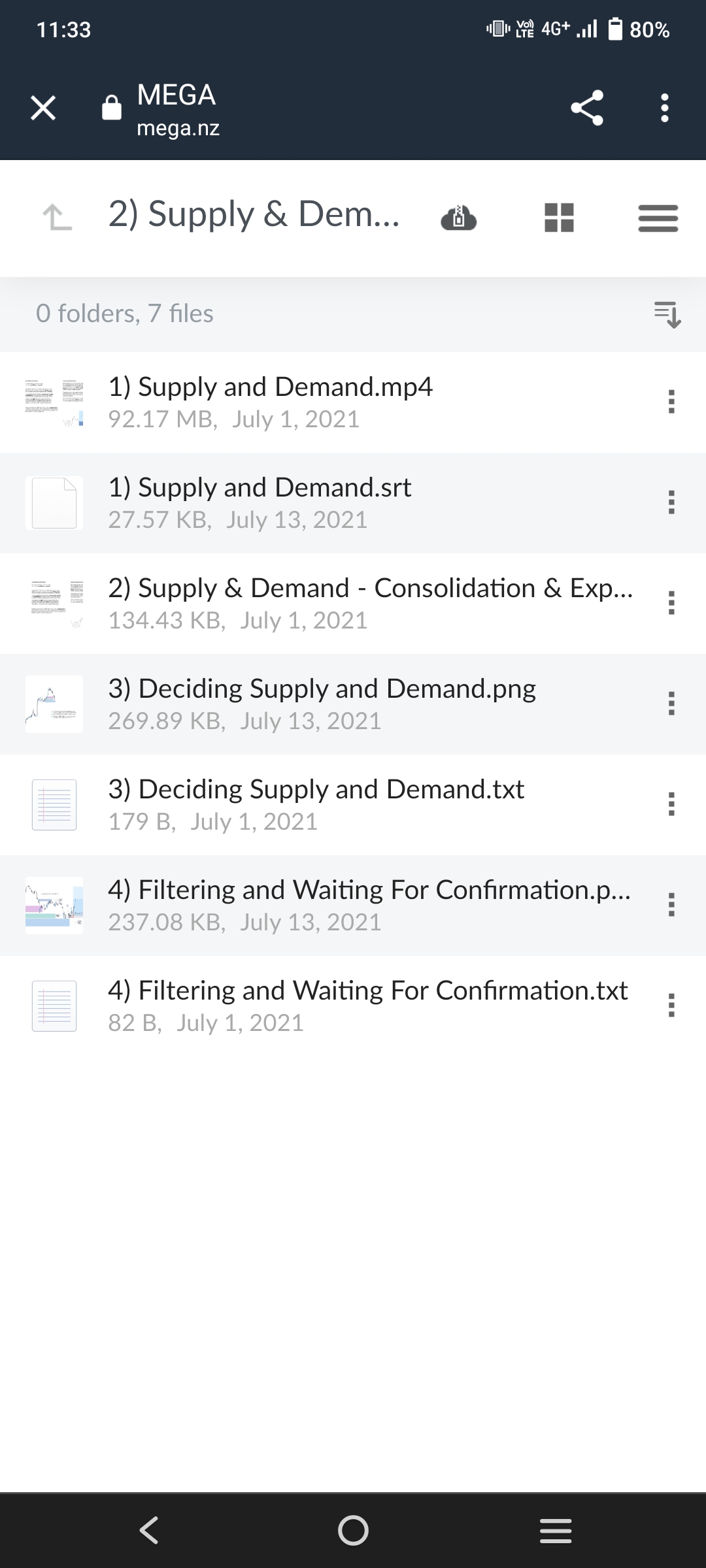Open the browser overflow menu
Screen dimensions: 706x1568
(x=665, y=108)
